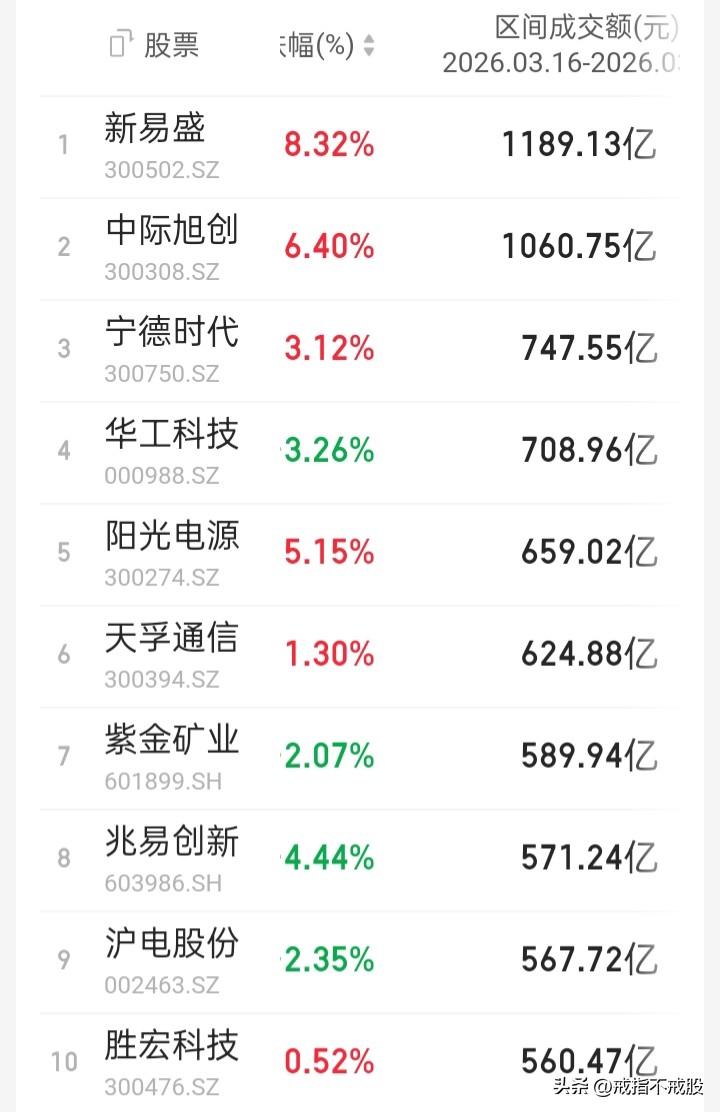Image resolution: width=720 pixels, height=1112 pixels.
Task: Click the 胜宏科技 row
Action: tap(170, 1048)
